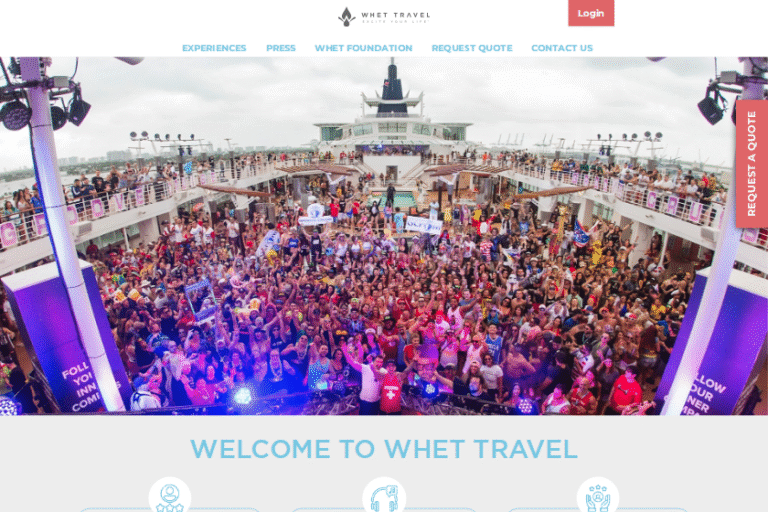
Task: Select Request Quote in the navigation bar
Action: pyautogui.click(x=472, y=48)
